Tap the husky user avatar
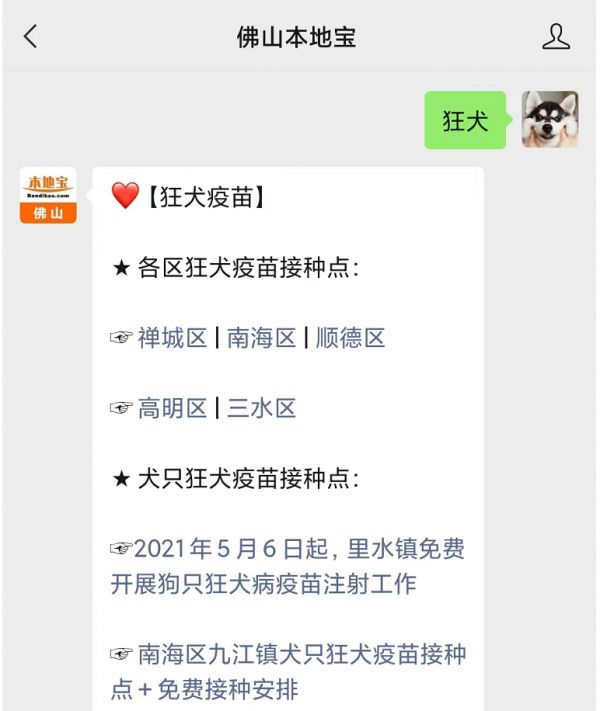This screenshot has height=711, width=600. pos(549,120)
